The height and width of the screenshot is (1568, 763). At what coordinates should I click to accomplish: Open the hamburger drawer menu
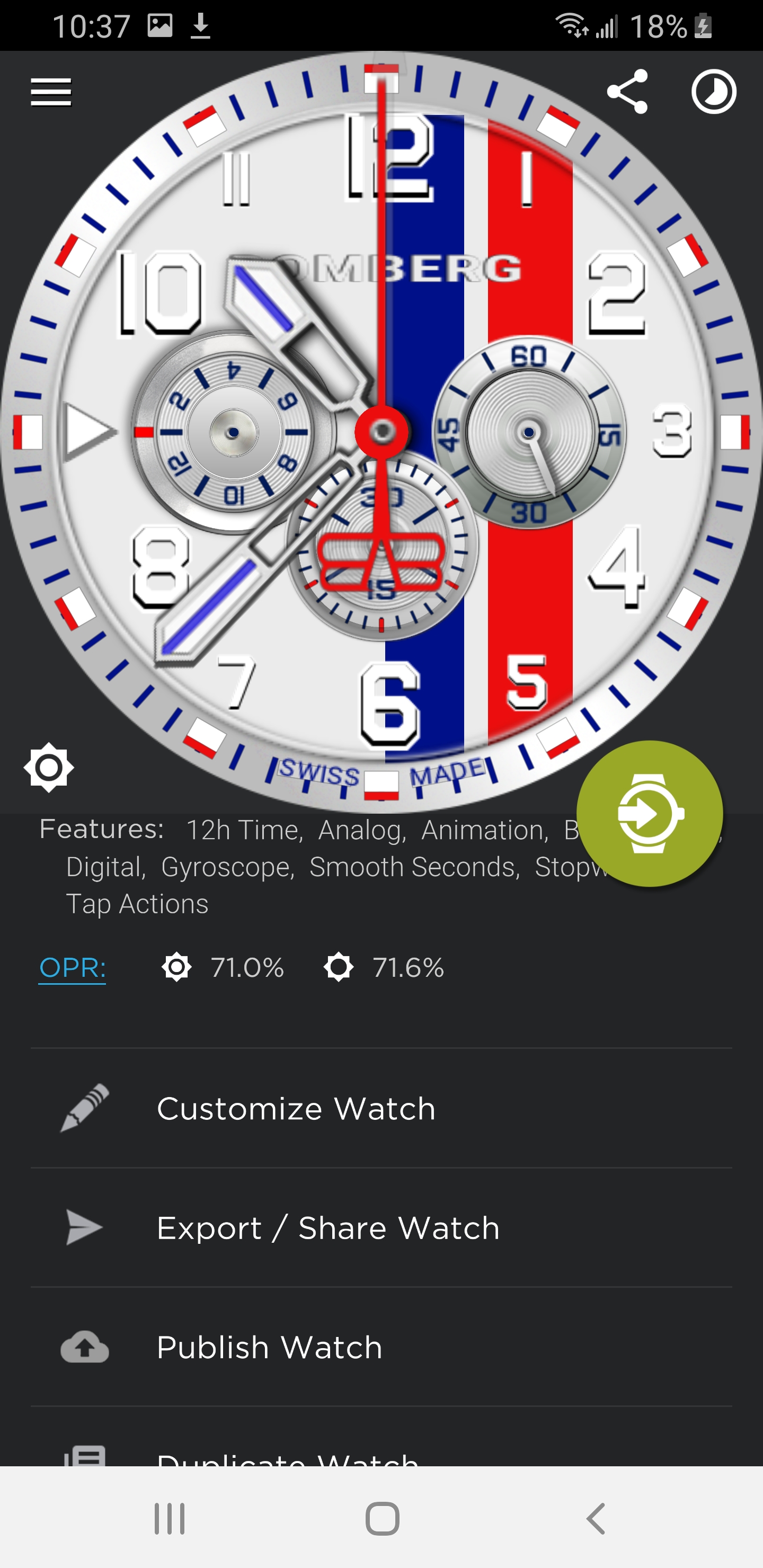coord(51,92)
